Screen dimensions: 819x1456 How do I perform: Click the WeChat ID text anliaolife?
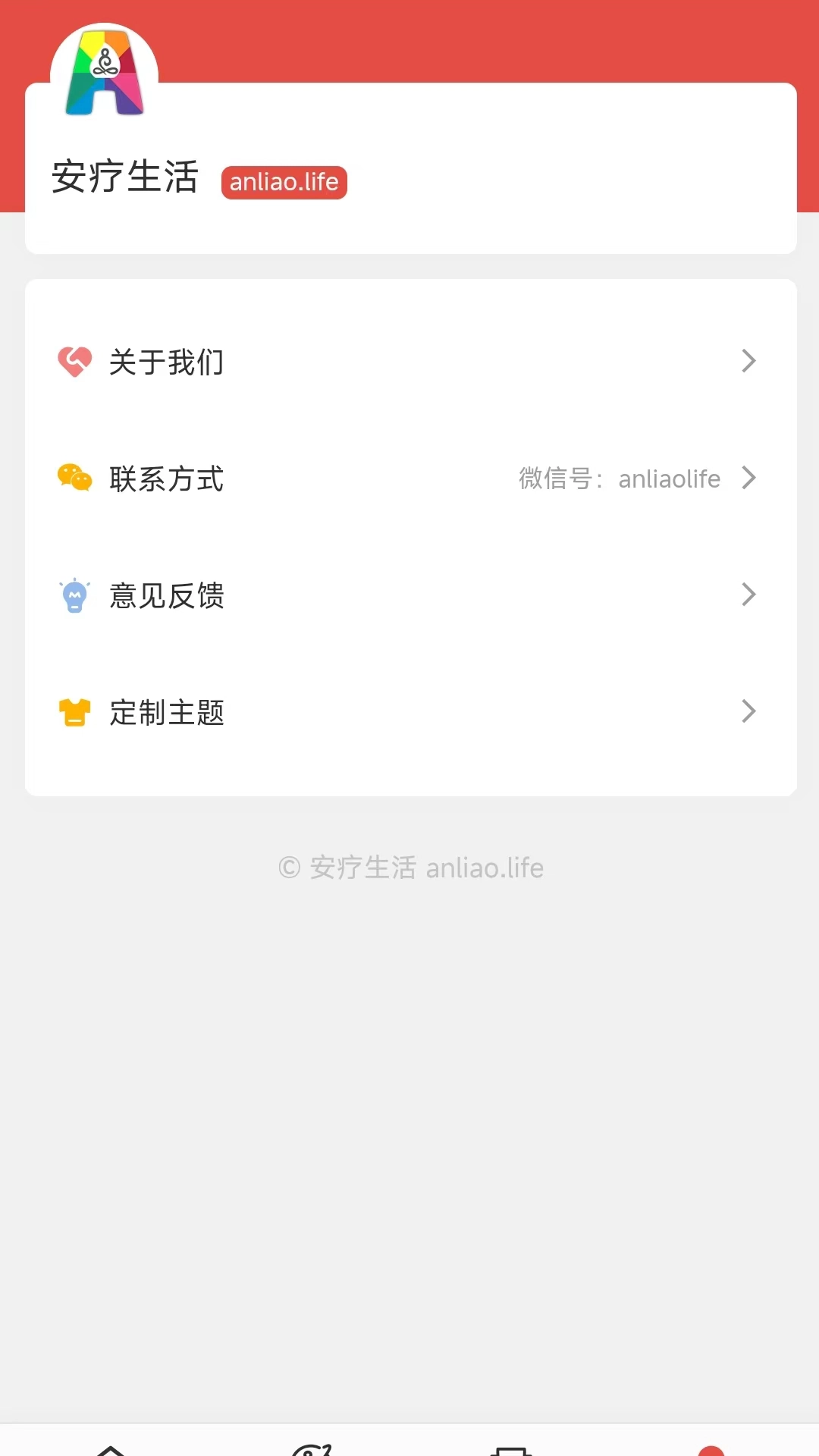click(x=668, y=479)
